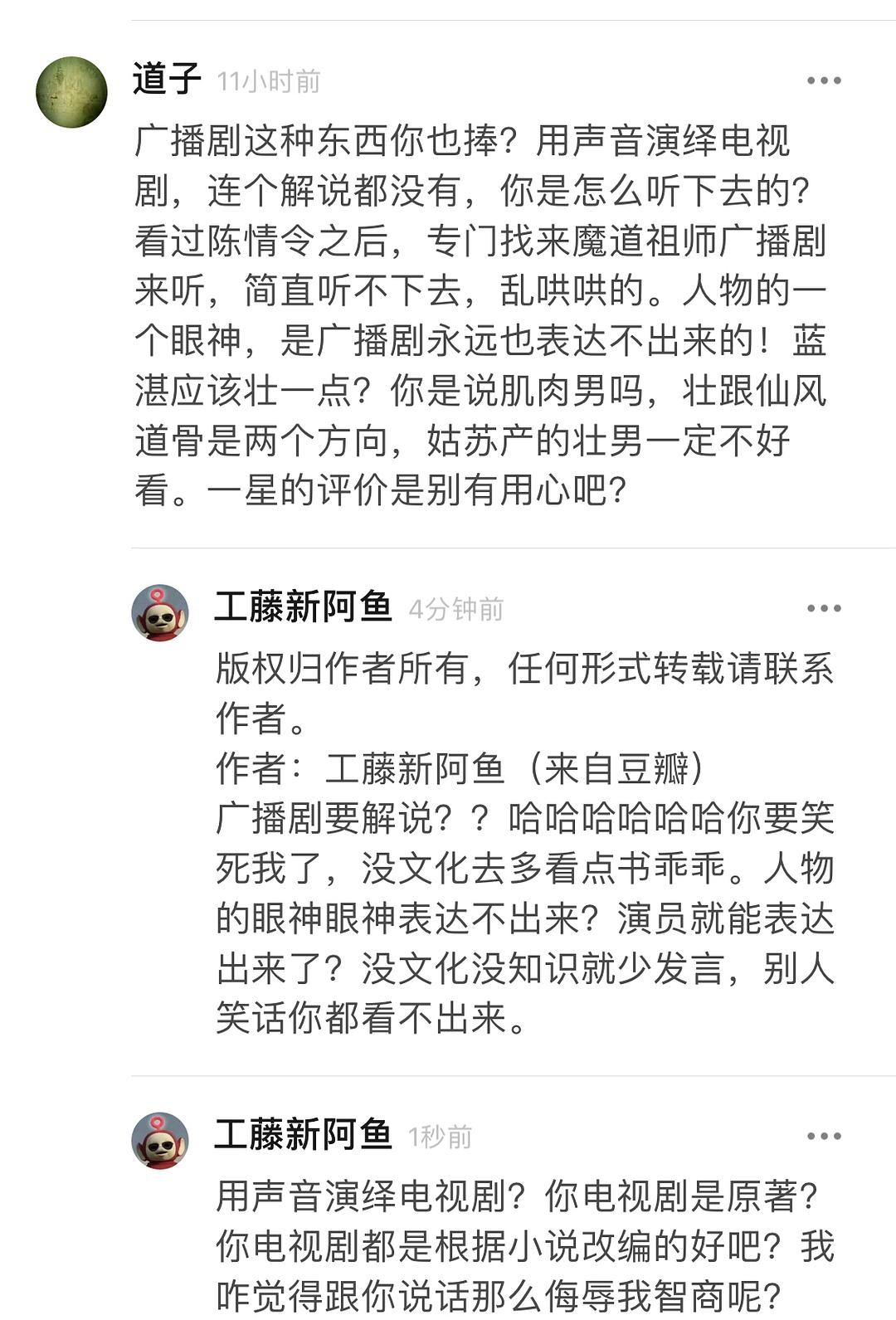The image size is (896, 1320).
Task: Tap the username 道子
Action: (167, 80)
